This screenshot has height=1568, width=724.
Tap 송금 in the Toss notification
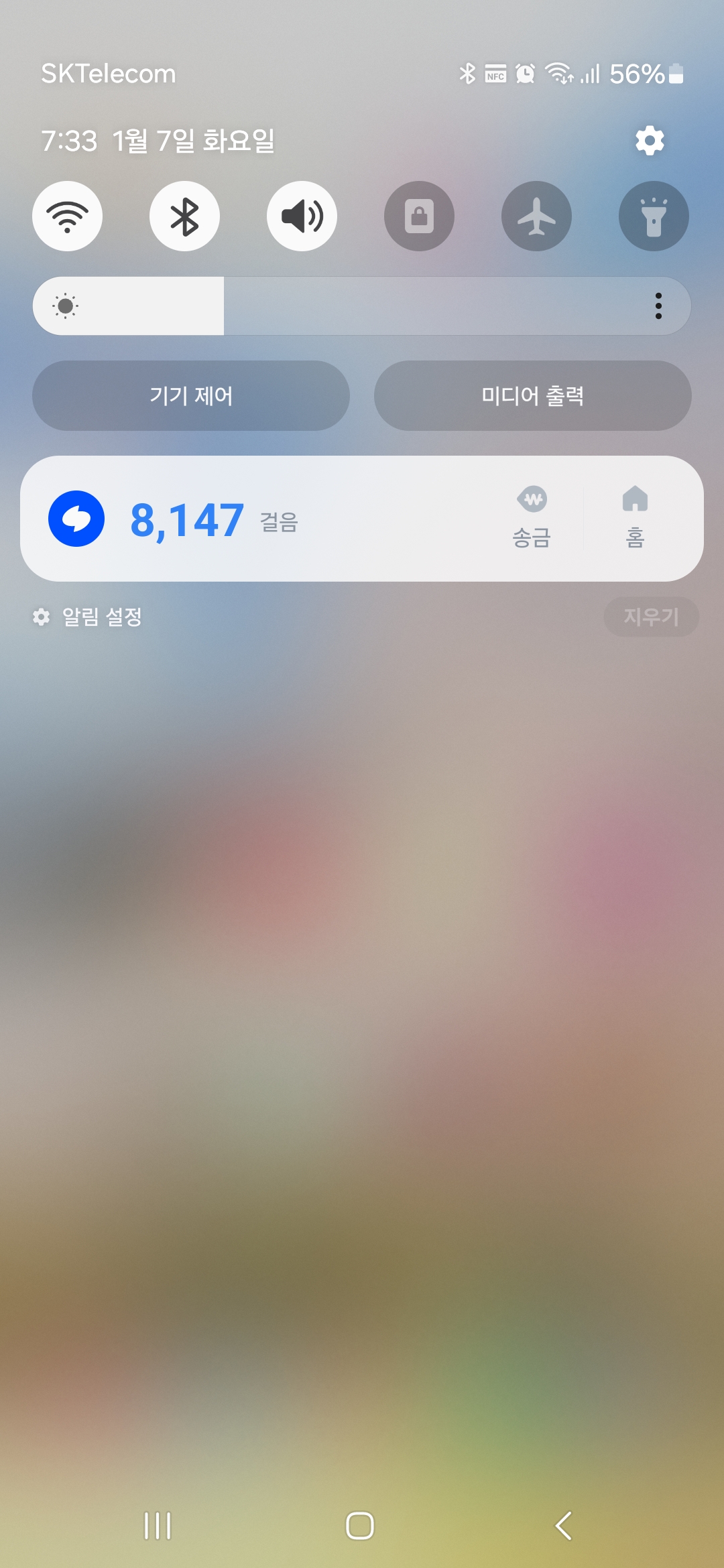[532, 518]
